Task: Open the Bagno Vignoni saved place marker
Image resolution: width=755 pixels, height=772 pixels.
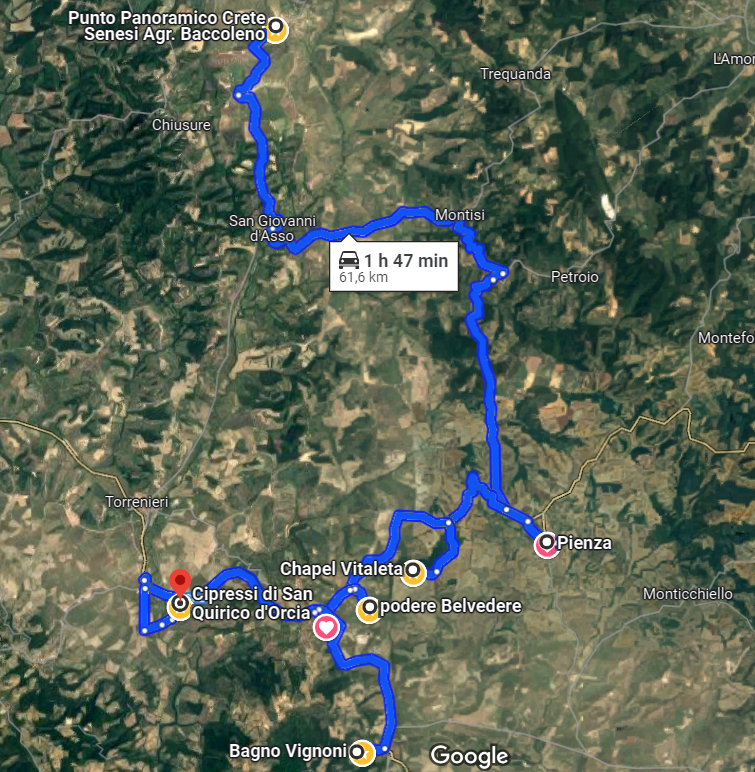Action: click(x=362, y=751)
